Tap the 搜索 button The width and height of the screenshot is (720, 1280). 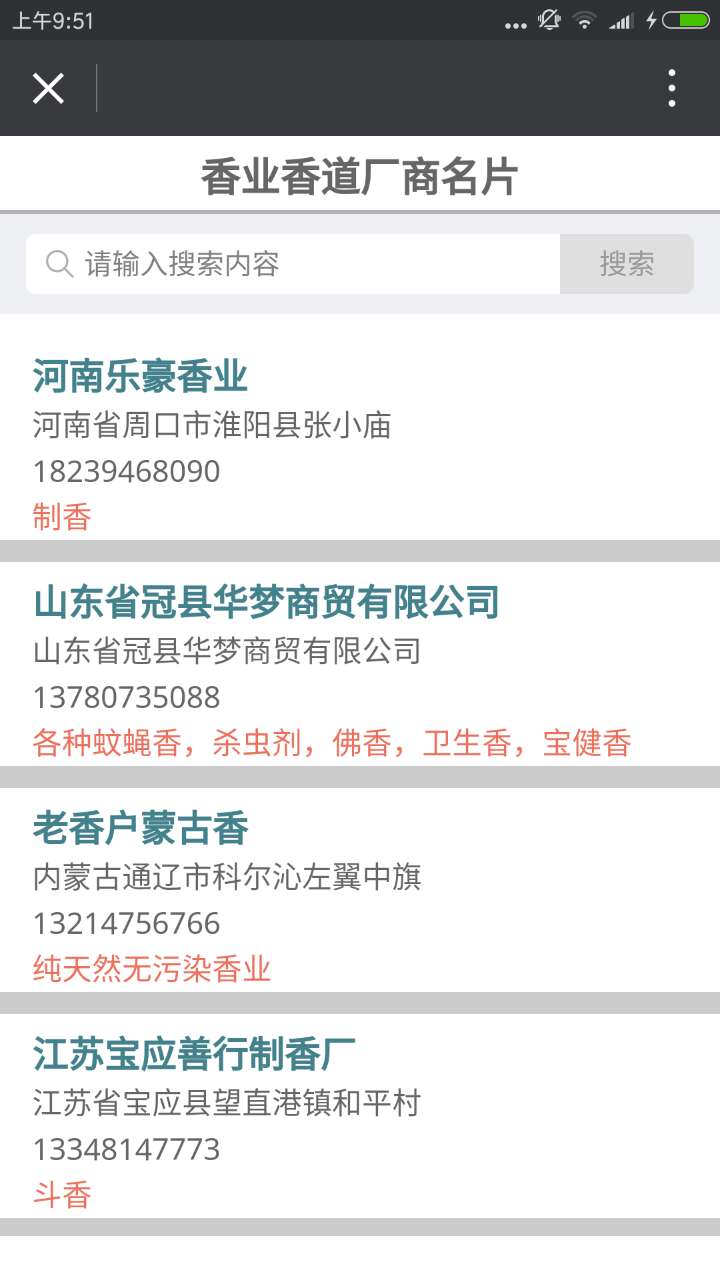627,264
